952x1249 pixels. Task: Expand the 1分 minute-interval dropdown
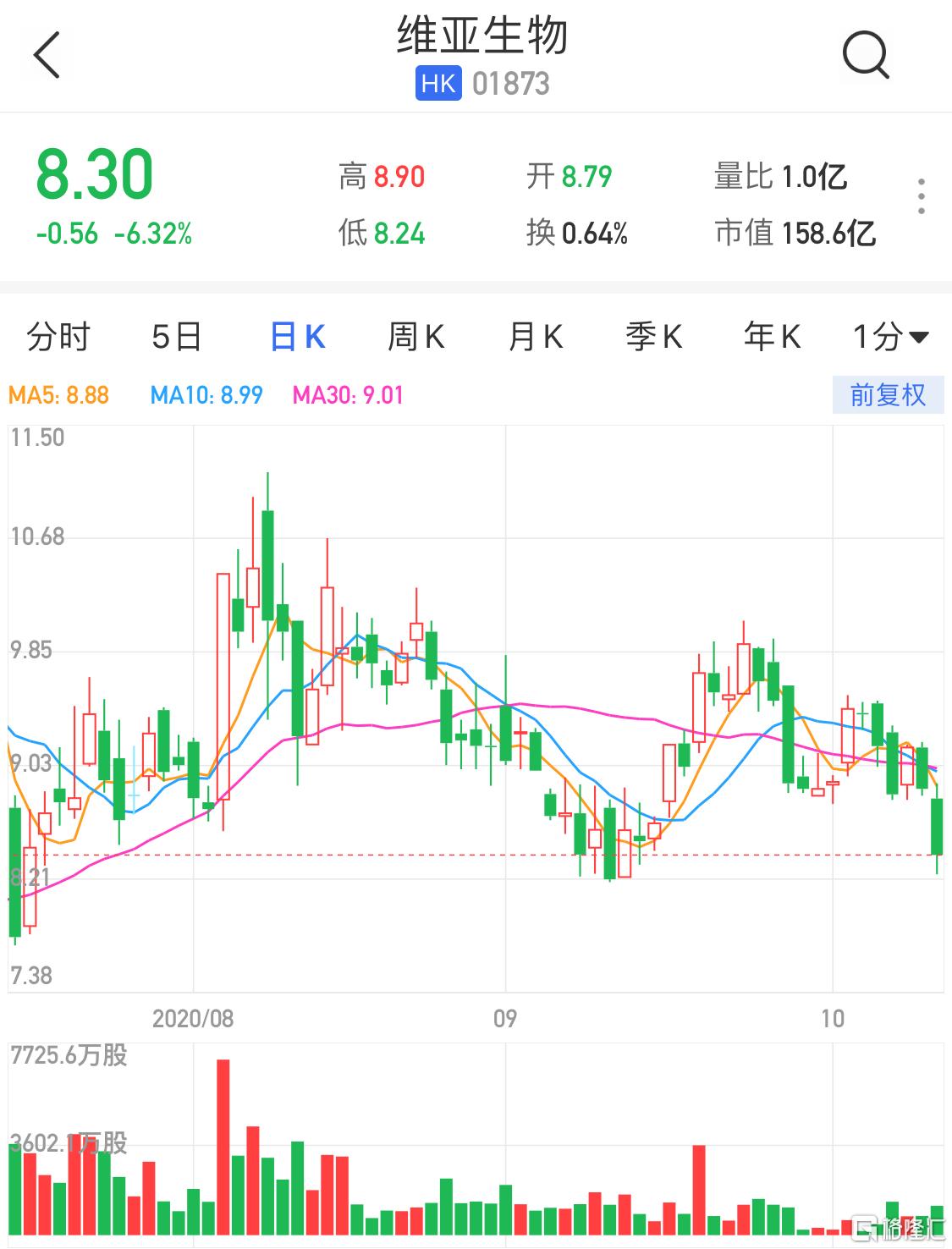pyautogui.click(x=891, y=337)
